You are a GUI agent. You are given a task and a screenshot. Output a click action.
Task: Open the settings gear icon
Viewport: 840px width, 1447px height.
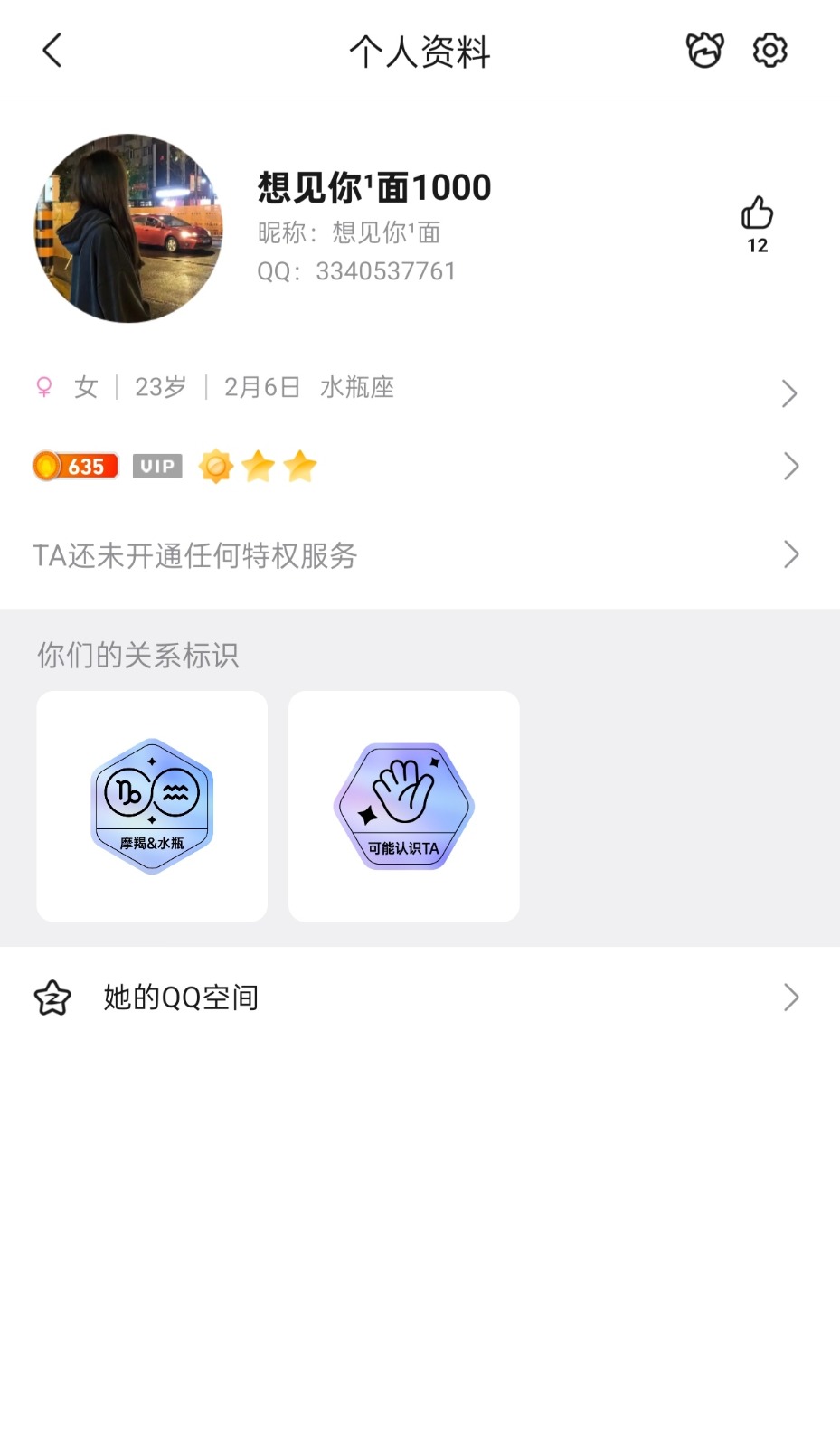(x=769, y=51)
